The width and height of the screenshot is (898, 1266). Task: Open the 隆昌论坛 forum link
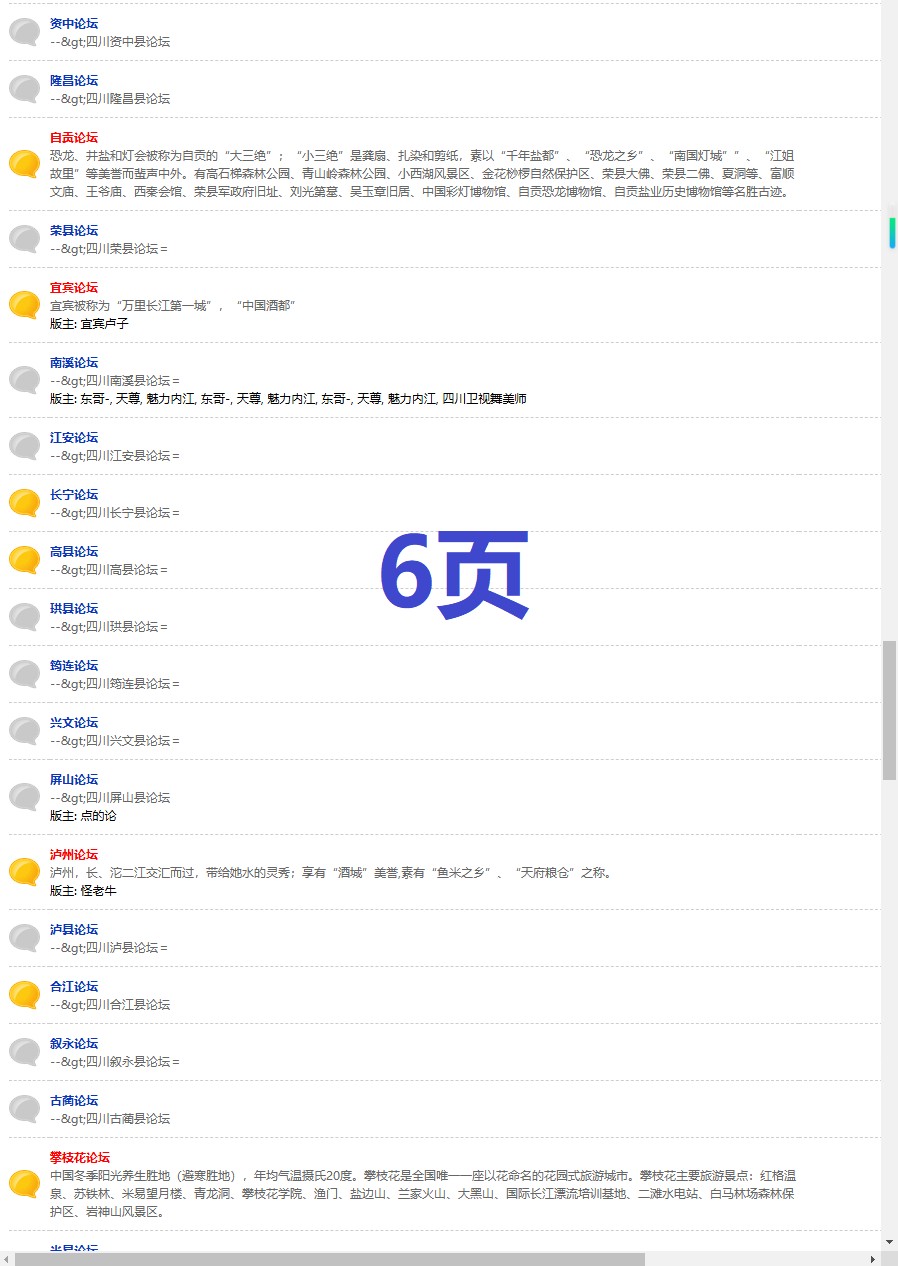(74, 80)
